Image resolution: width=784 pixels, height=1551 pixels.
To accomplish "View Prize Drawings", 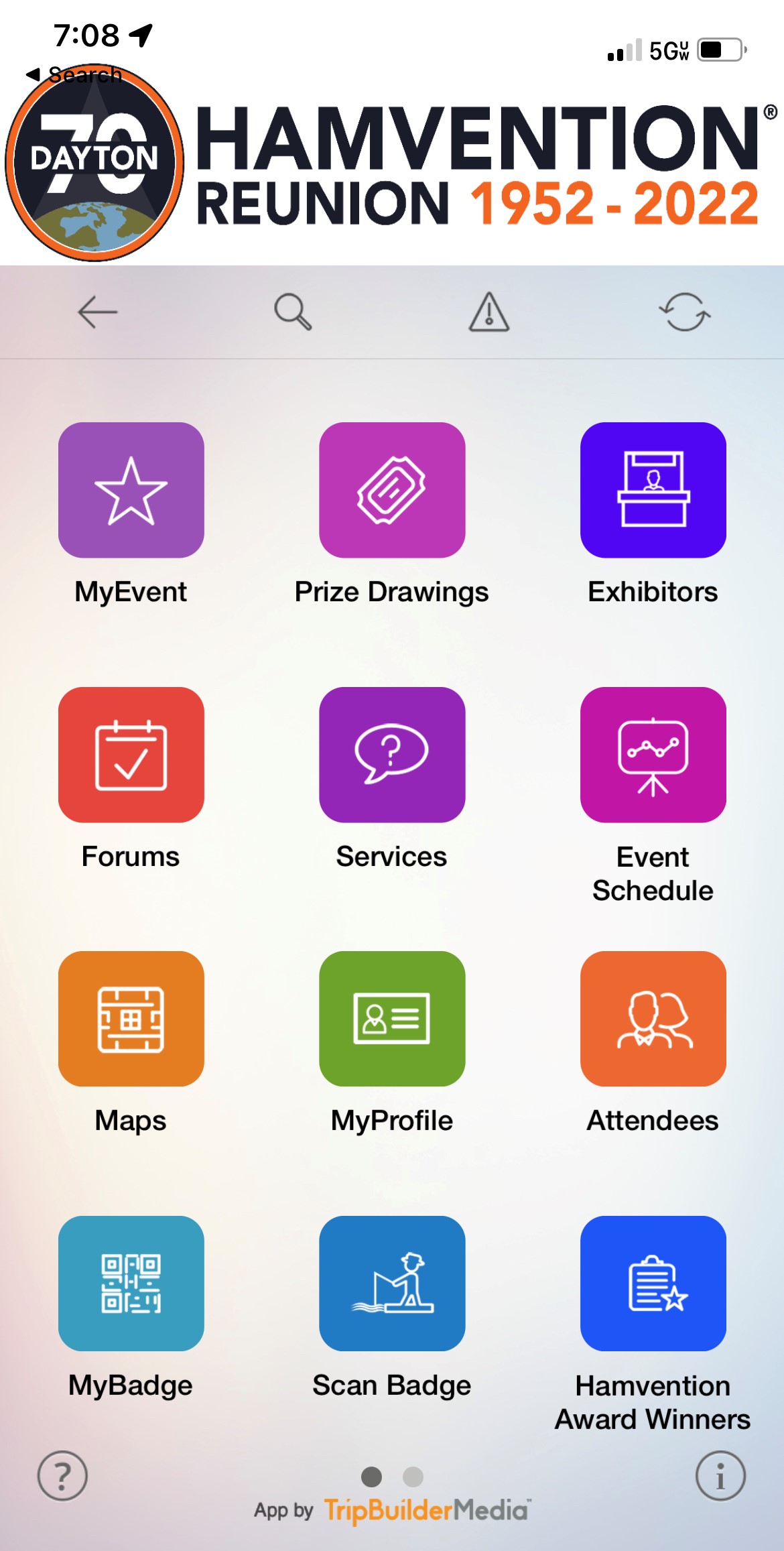I will [392, 490].
